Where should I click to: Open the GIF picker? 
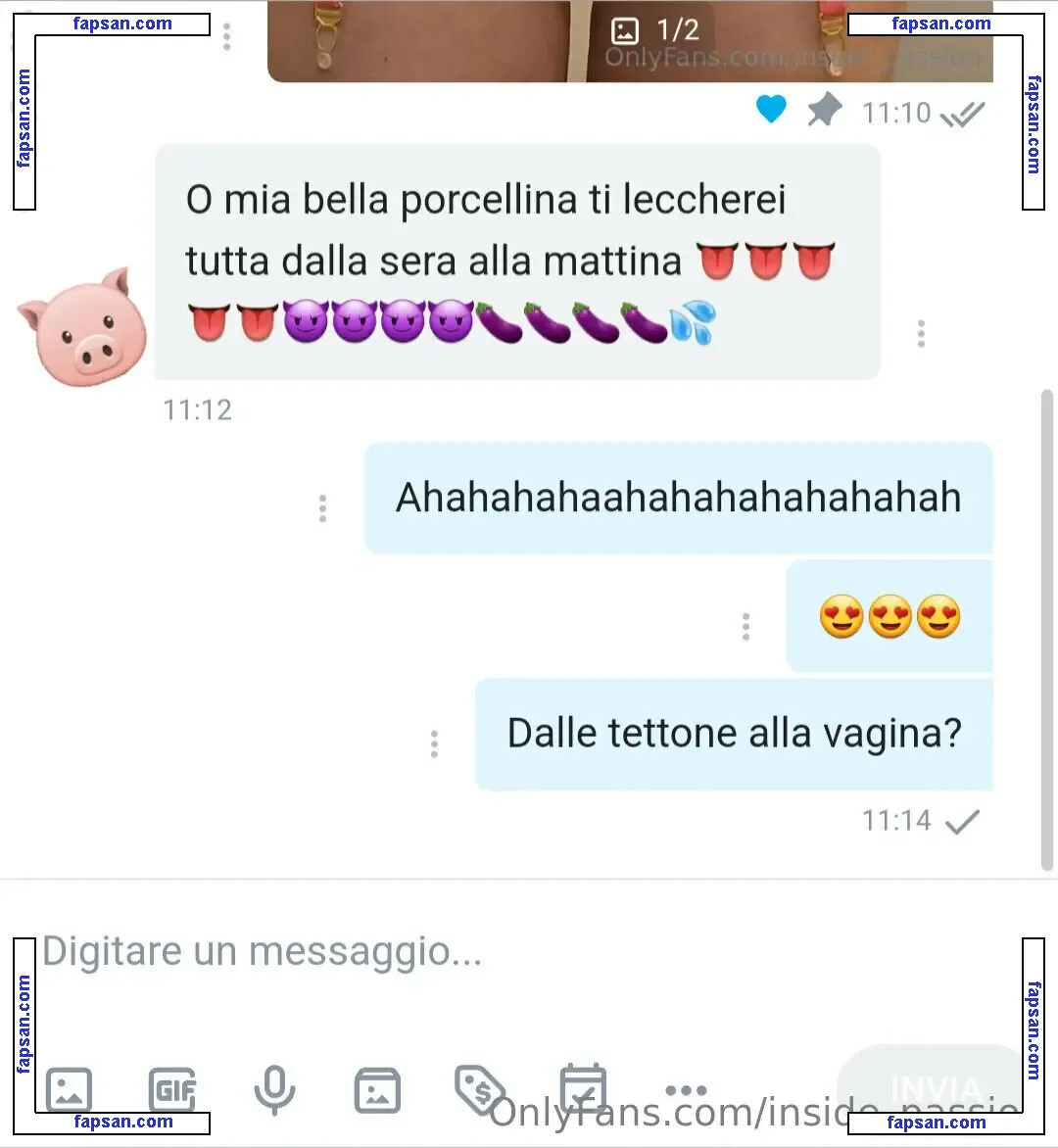[x=172, y=1089]
